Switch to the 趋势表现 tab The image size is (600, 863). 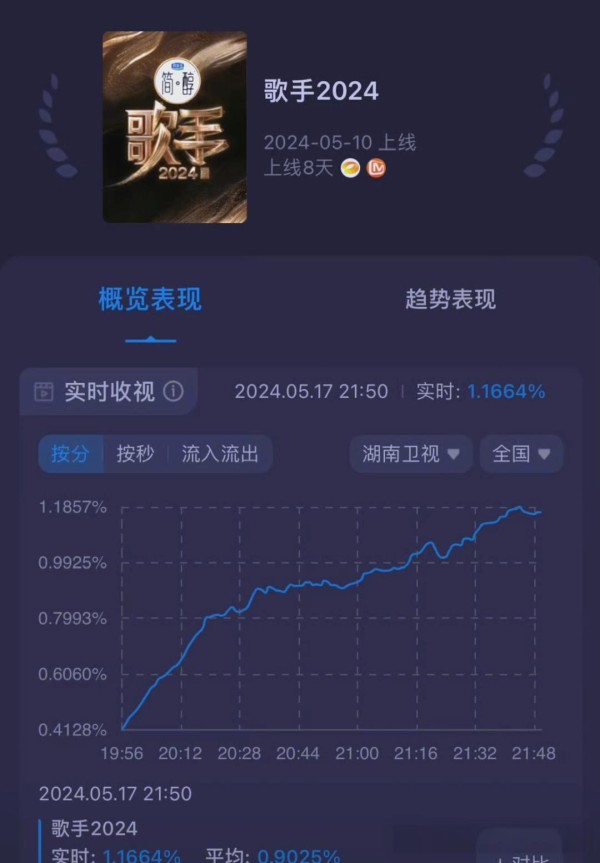[450, 299]
